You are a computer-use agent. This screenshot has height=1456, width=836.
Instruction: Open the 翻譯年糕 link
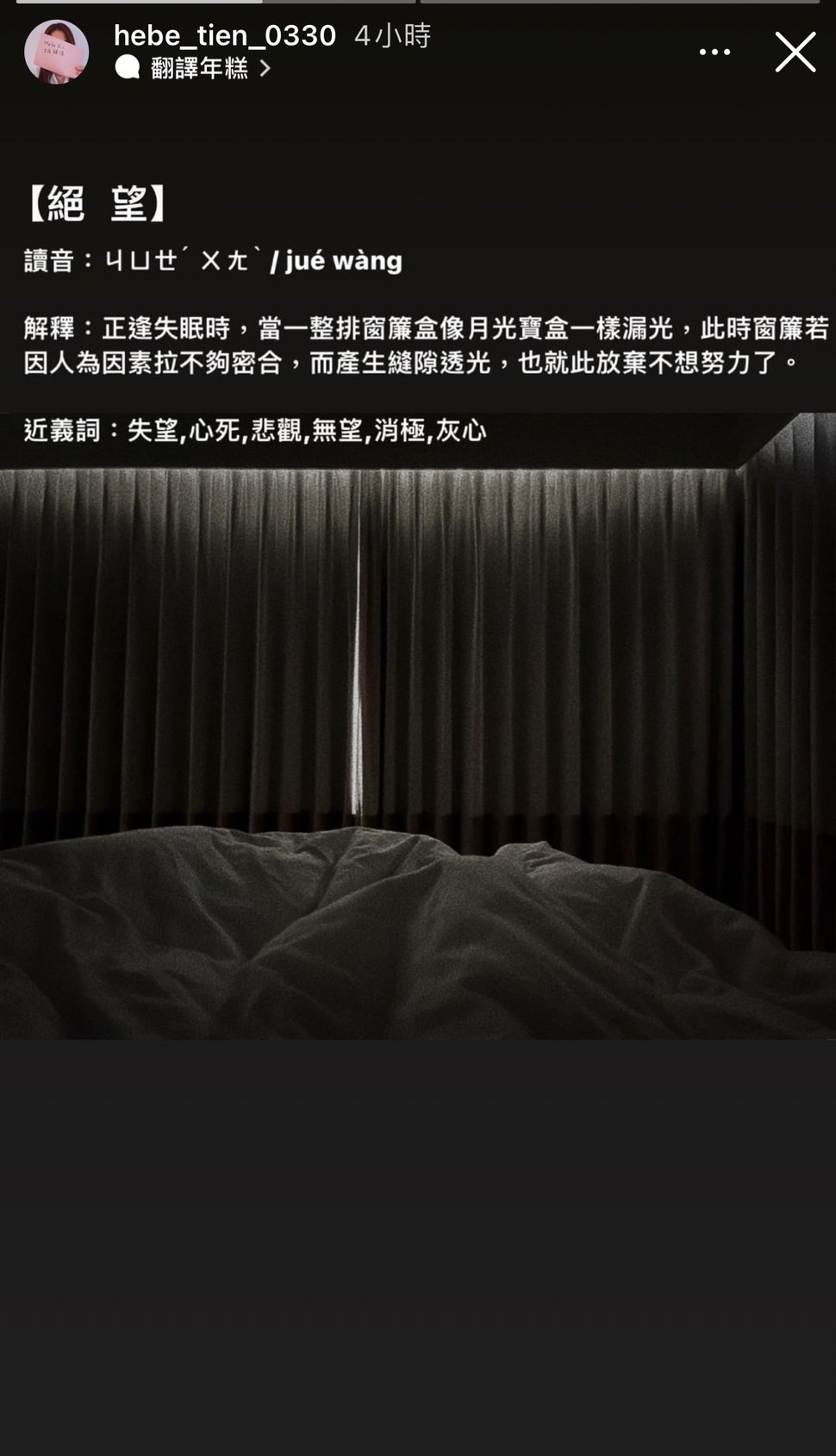point(200,68)
